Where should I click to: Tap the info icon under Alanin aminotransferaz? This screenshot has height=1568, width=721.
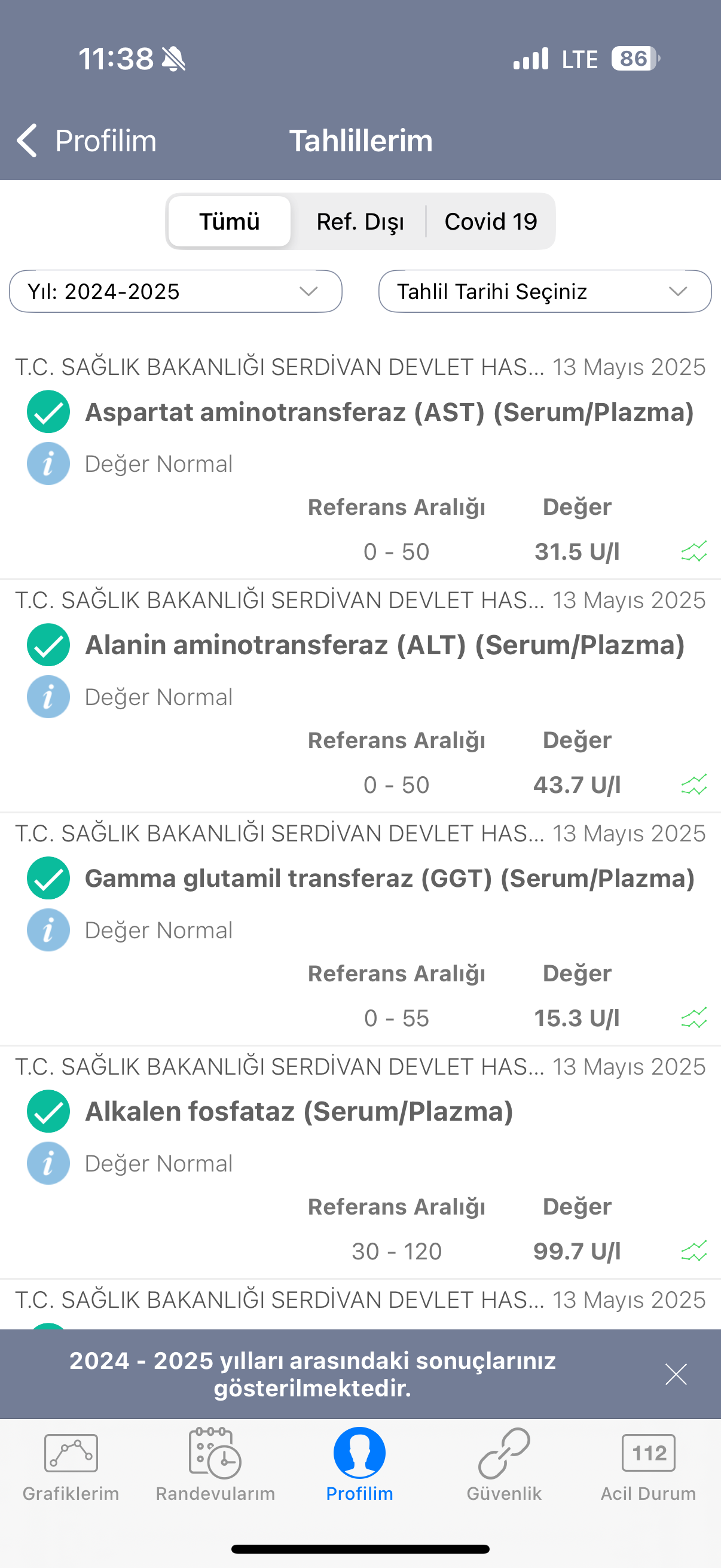(48, 697)
